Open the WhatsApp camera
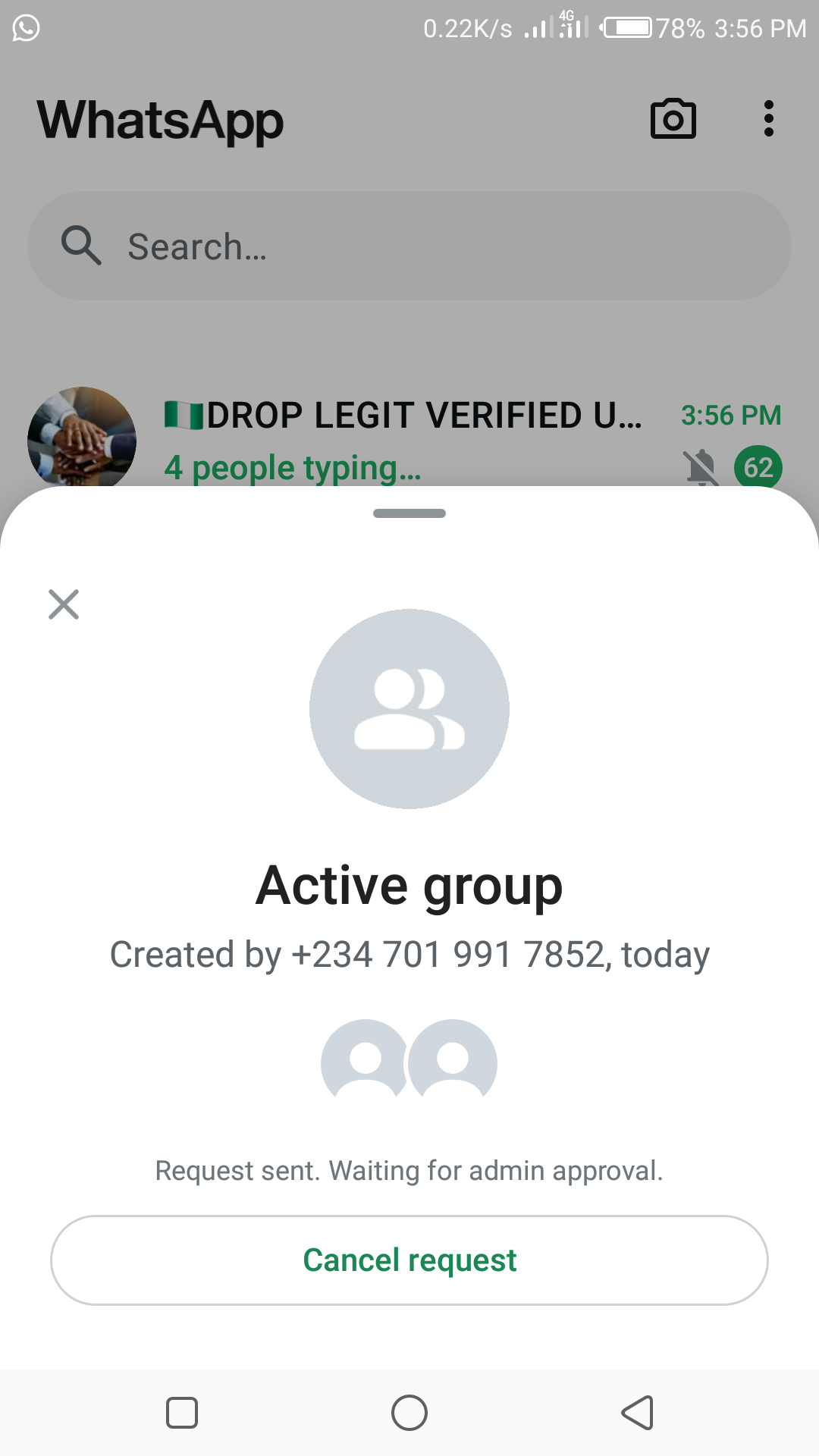Screen dimensions: 819x1456 click(x=673, y=119)
